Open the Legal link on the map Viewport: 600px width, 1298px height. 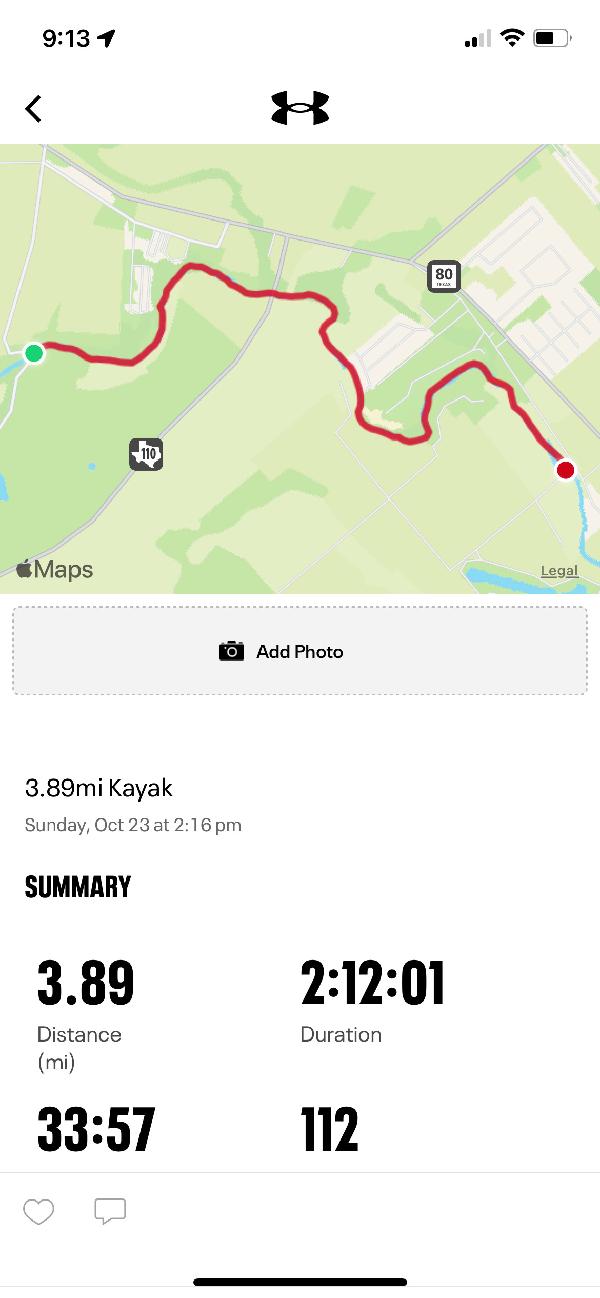click(x=559, y=571)
